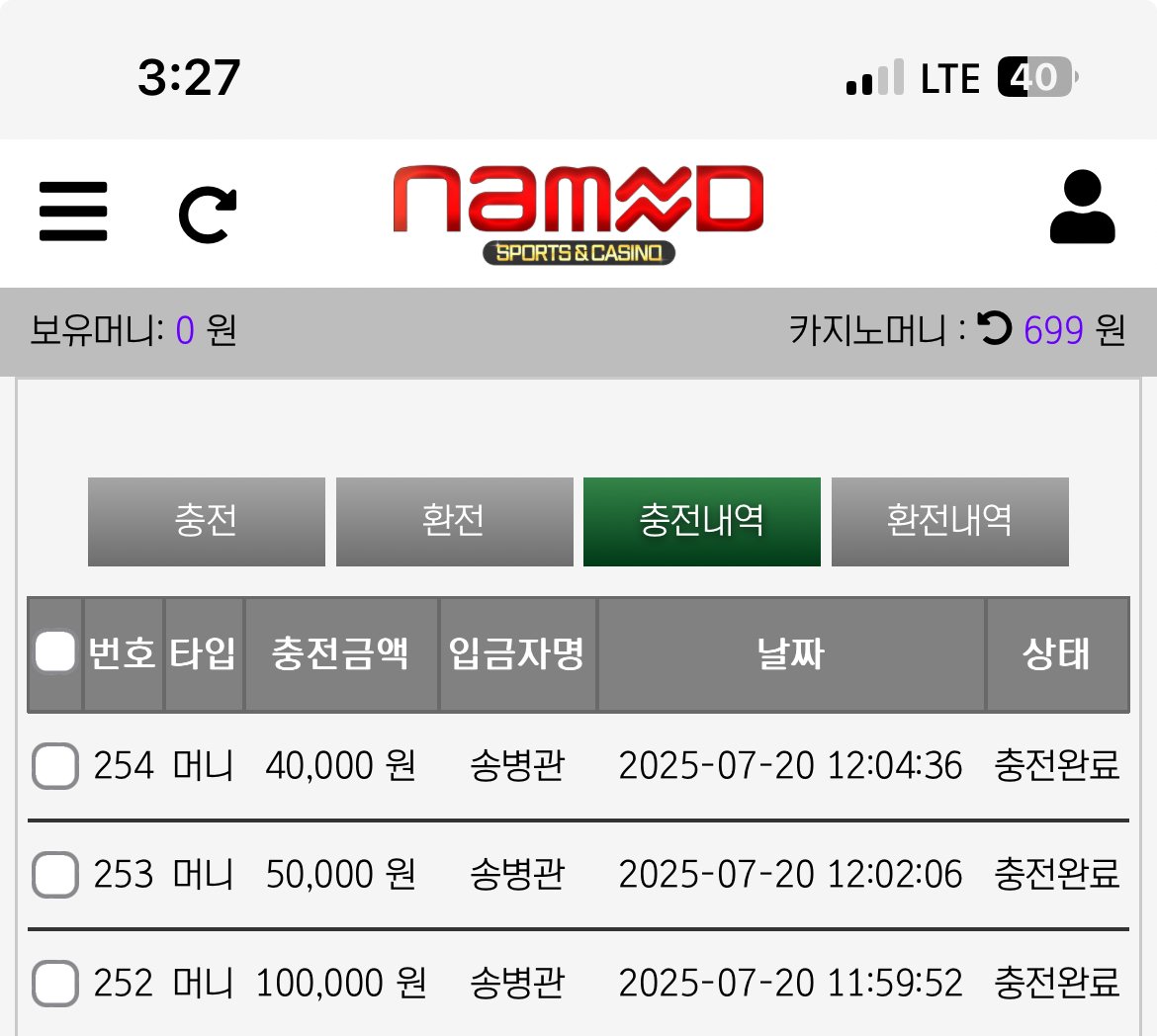Refresh the 카지노머니 balance

pyautogui.click(x=994, y=328)
